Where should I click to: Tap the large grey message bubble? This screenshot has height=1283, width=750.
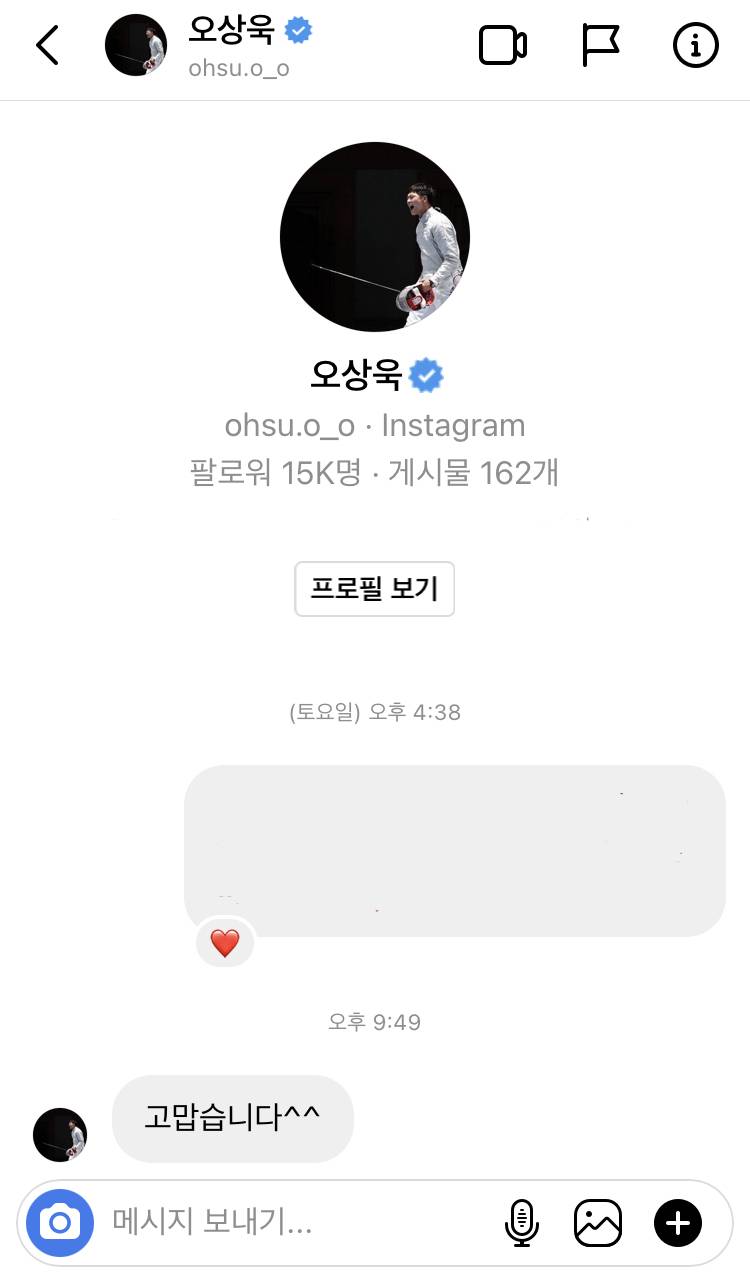point(454,850)
